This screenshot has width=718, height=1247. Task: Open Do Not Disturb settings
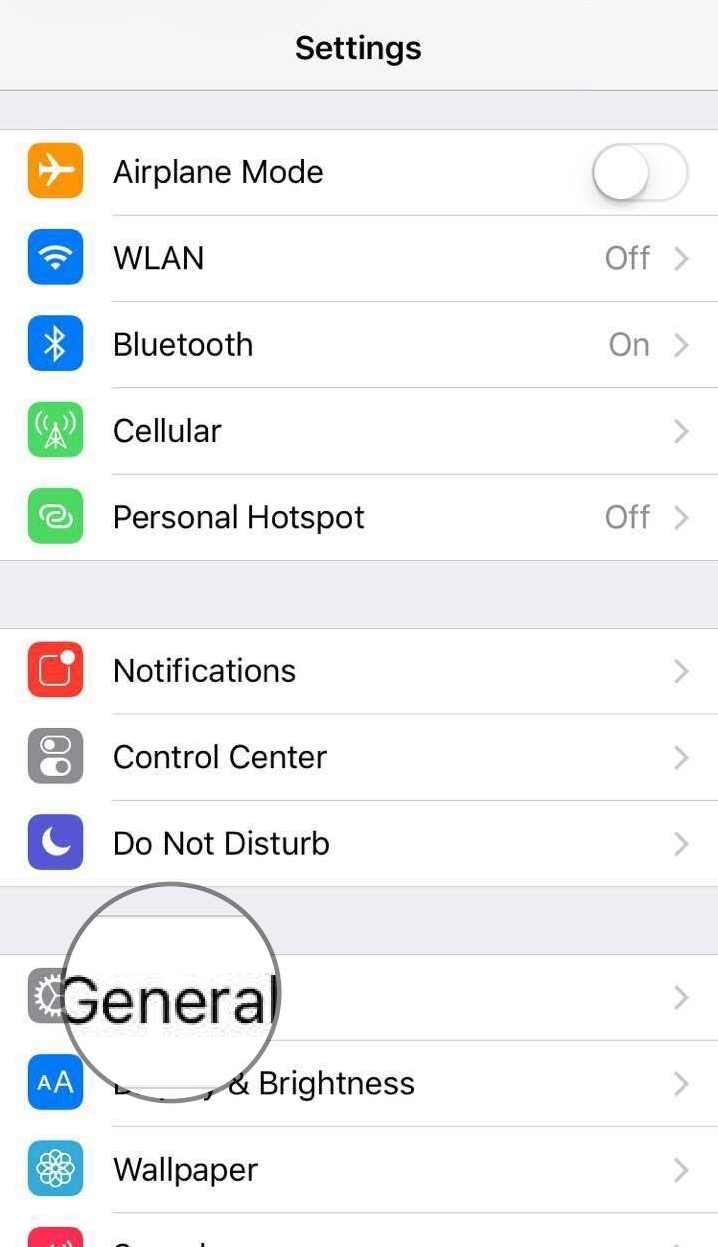[359, 844]
